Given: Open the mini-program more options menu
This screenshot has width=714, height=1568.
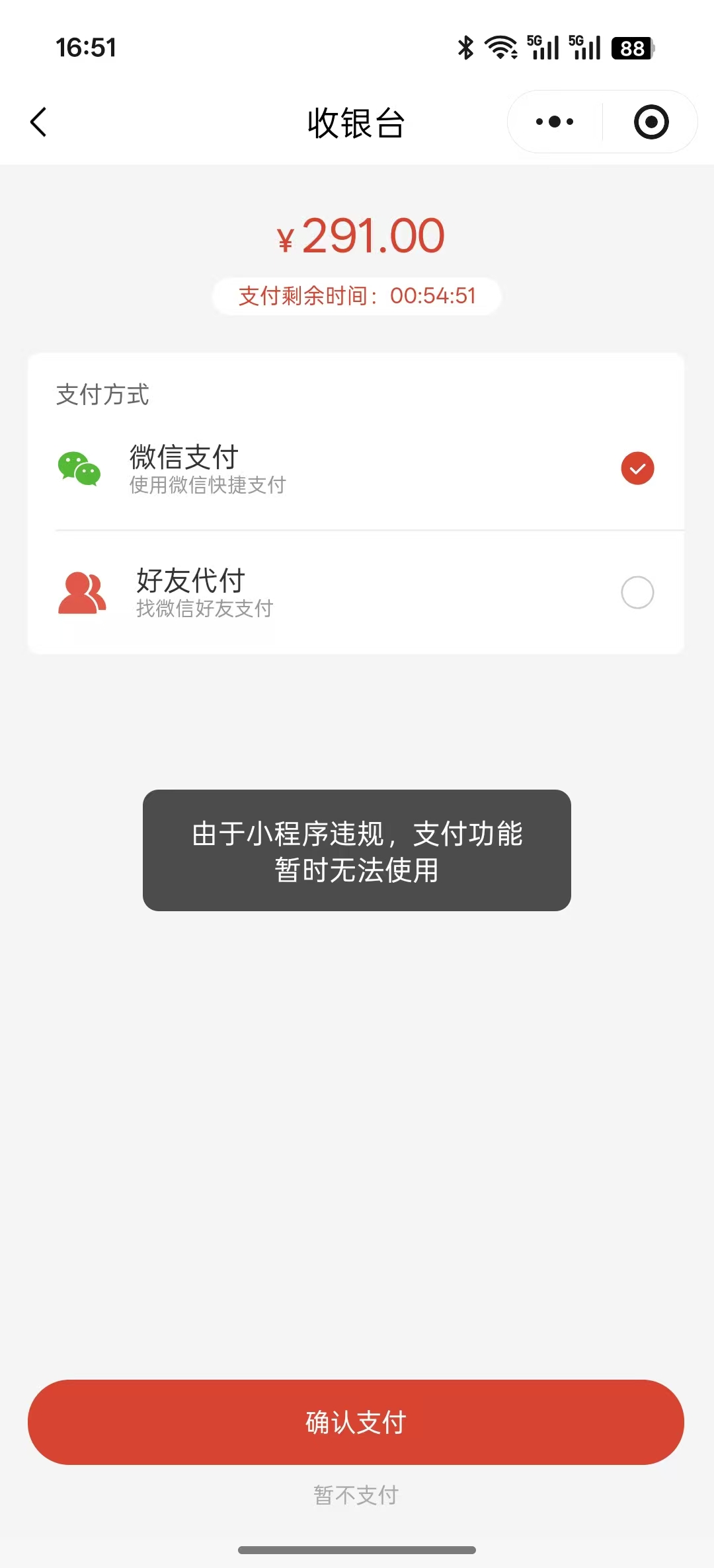Looking at the screenshot, I should tap(553, 122).
